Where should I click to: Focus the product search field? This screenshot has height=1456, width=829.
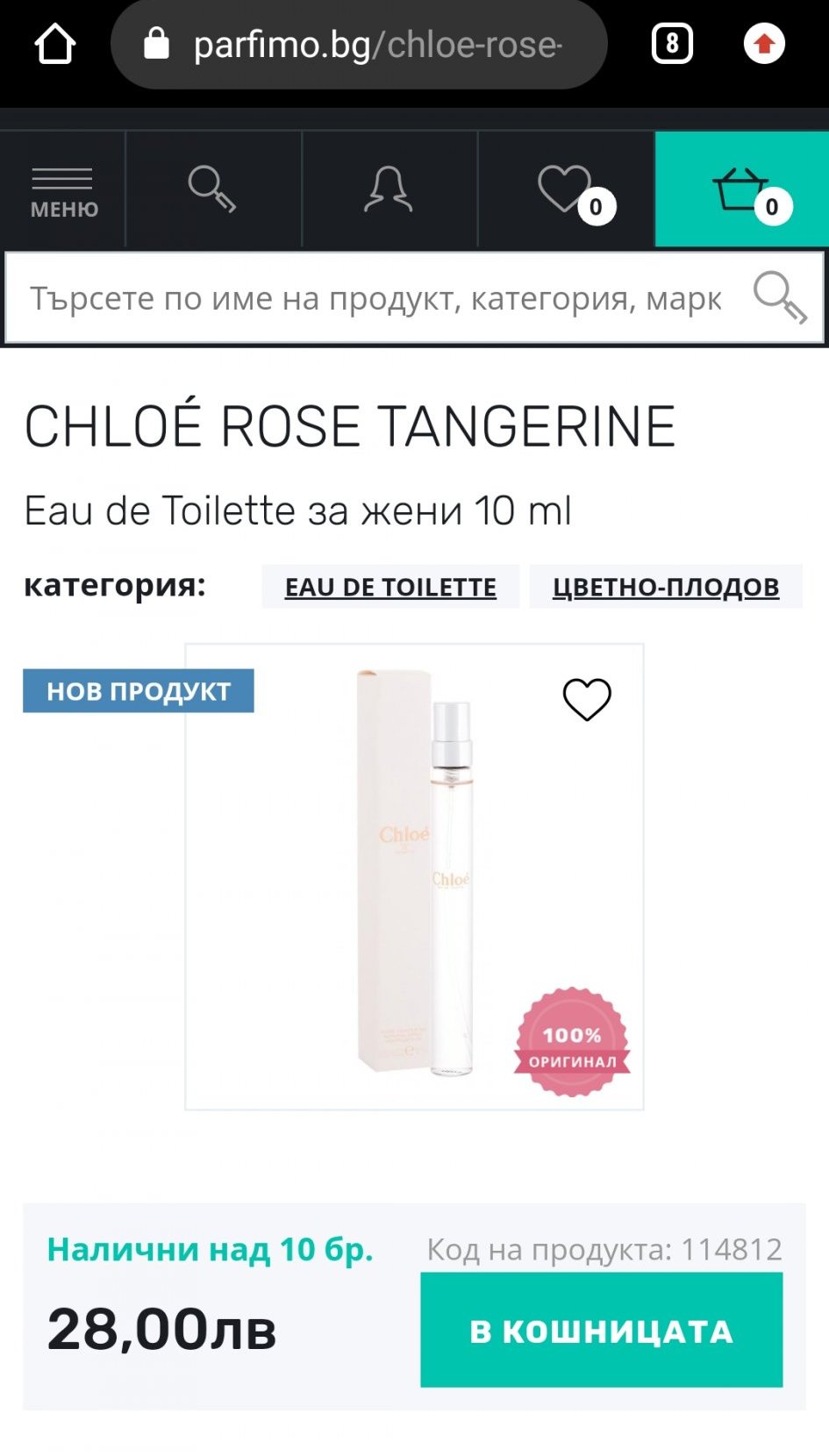377,299
